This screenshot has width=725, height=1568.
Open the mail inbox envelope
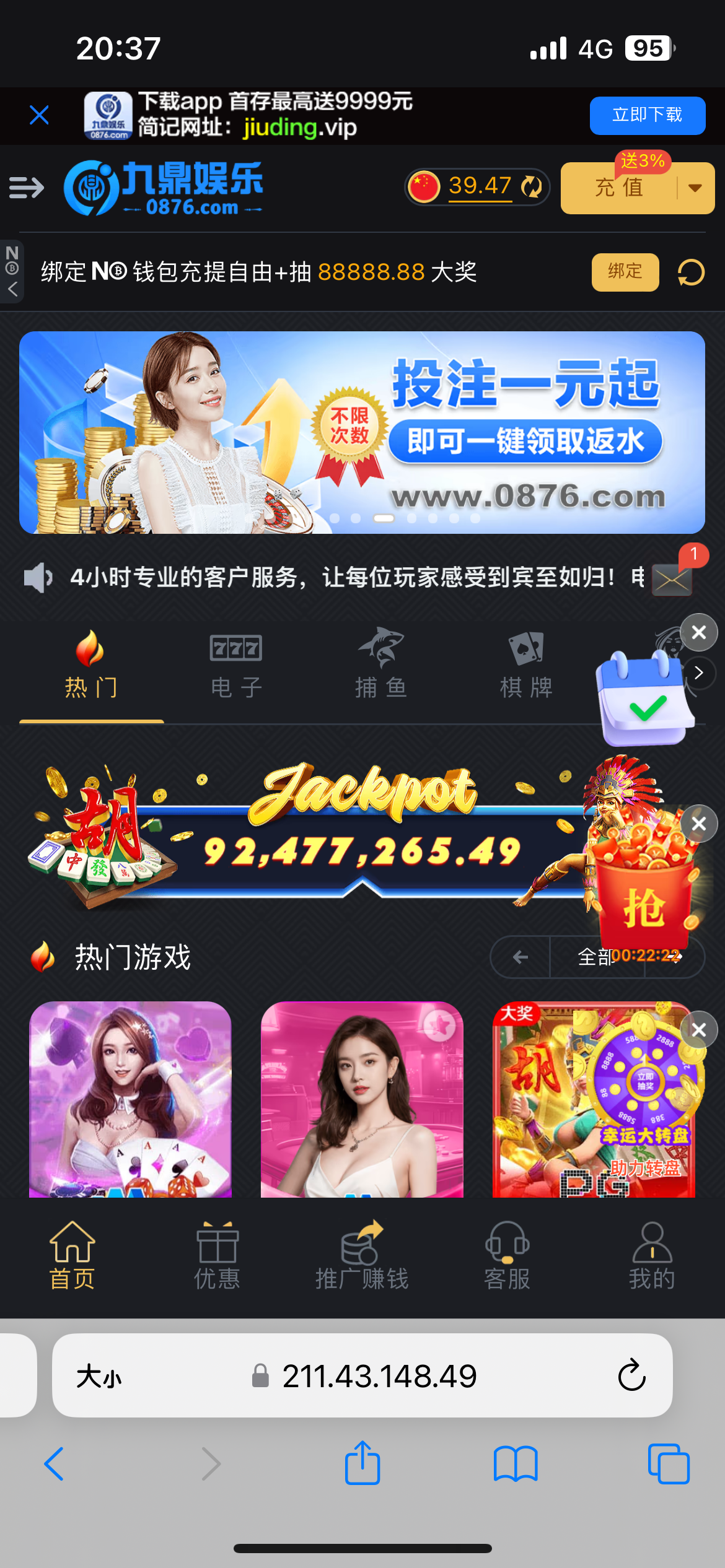point(672,580)
